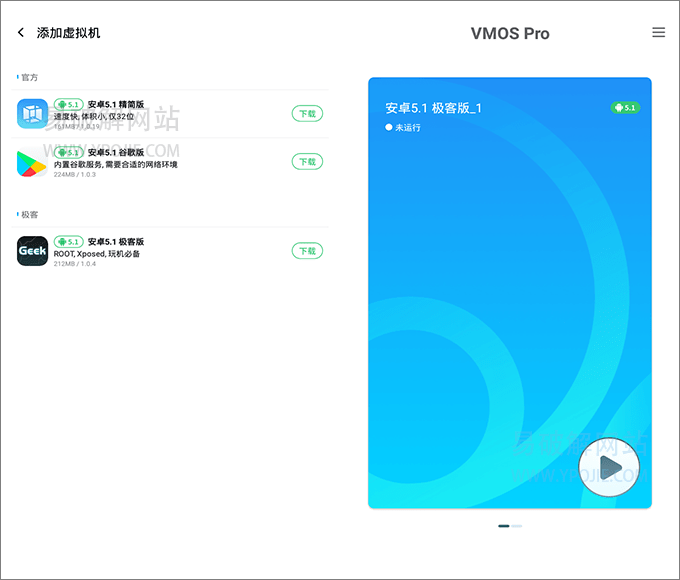Go back from Add Virtual Machine page
680x580 pixels.
point(21,33)
